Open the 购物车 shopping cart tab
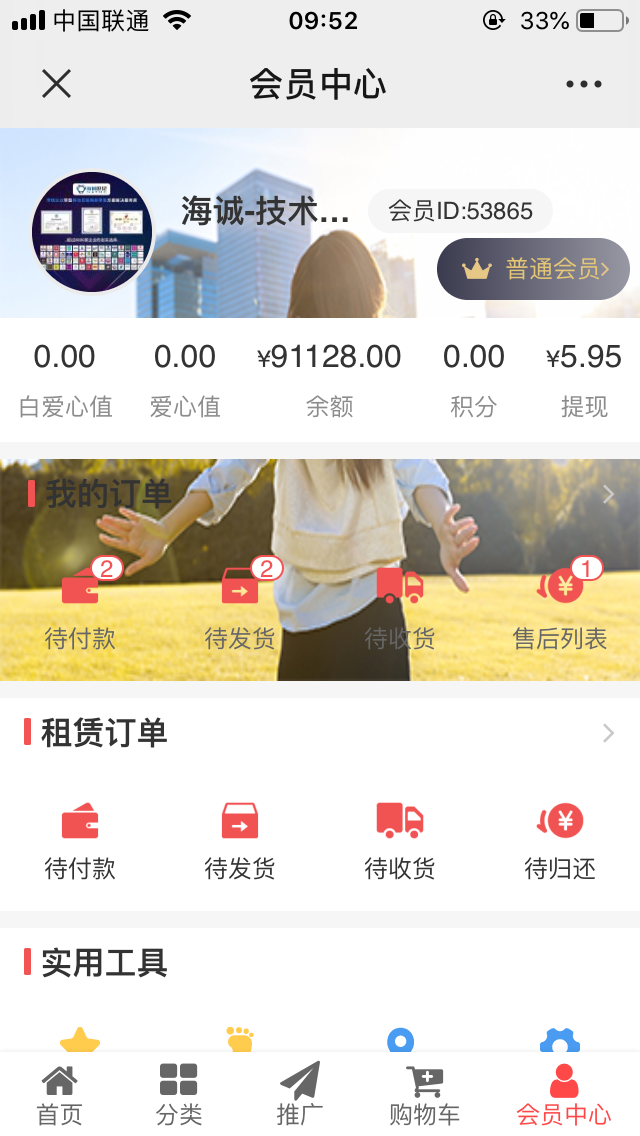640x1136 pixels. tap(424, 1094)
